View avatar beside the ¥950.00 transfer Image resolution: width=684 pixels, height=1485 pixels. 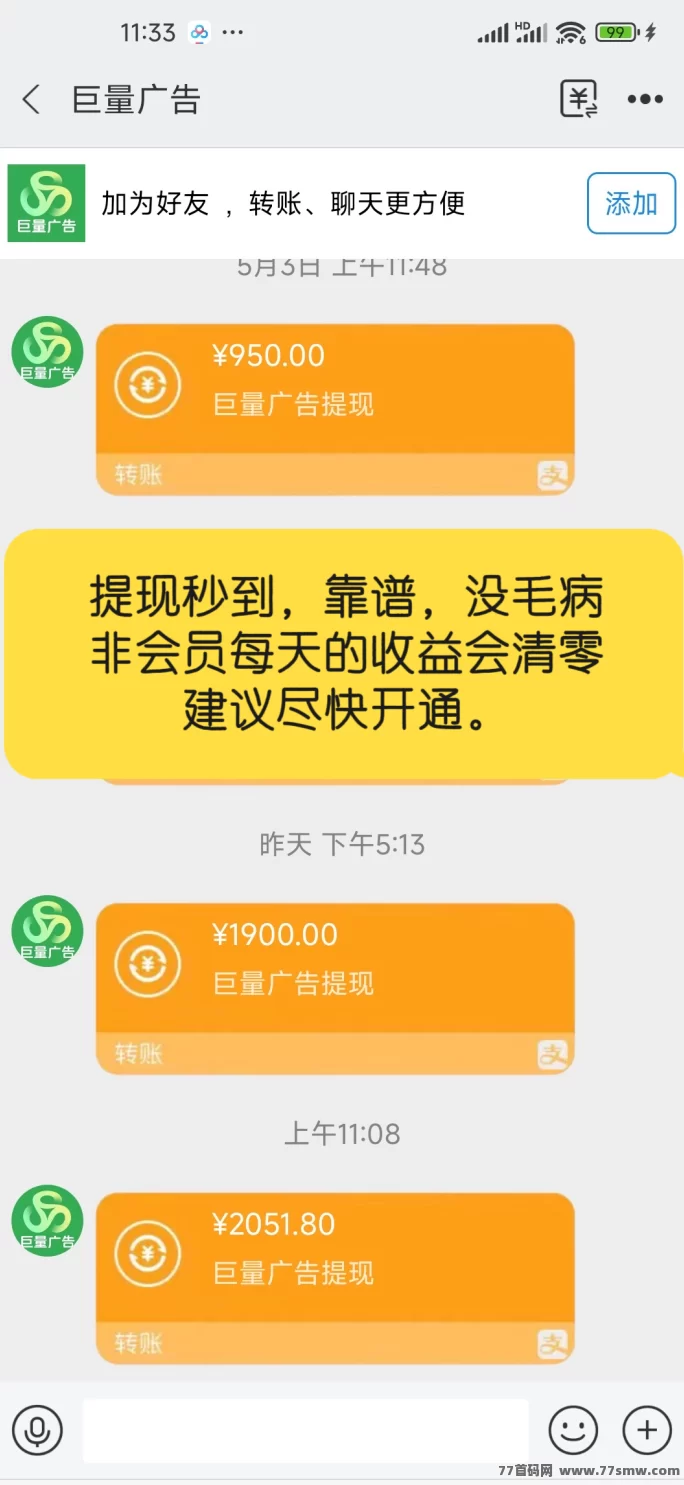click(x=47, y=352)
